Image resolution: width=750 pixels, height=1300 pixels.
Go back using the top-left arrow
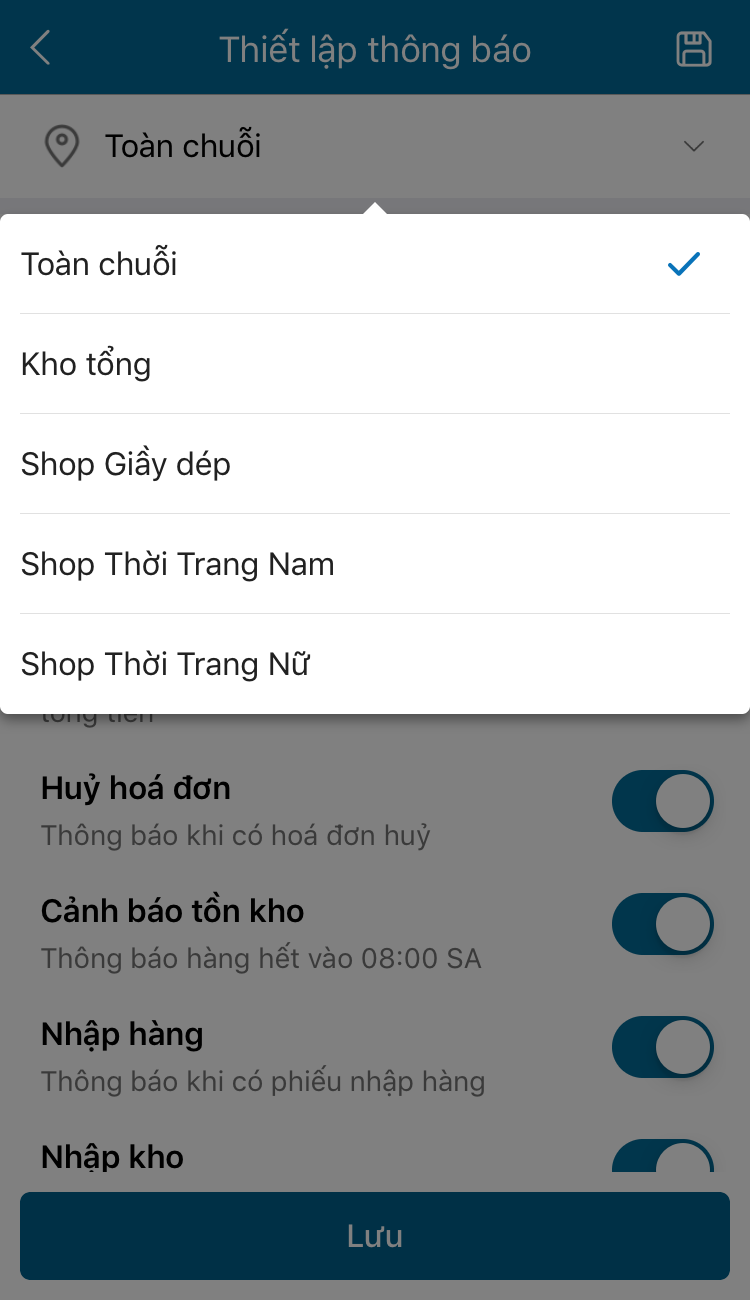[x=40, y=48]
